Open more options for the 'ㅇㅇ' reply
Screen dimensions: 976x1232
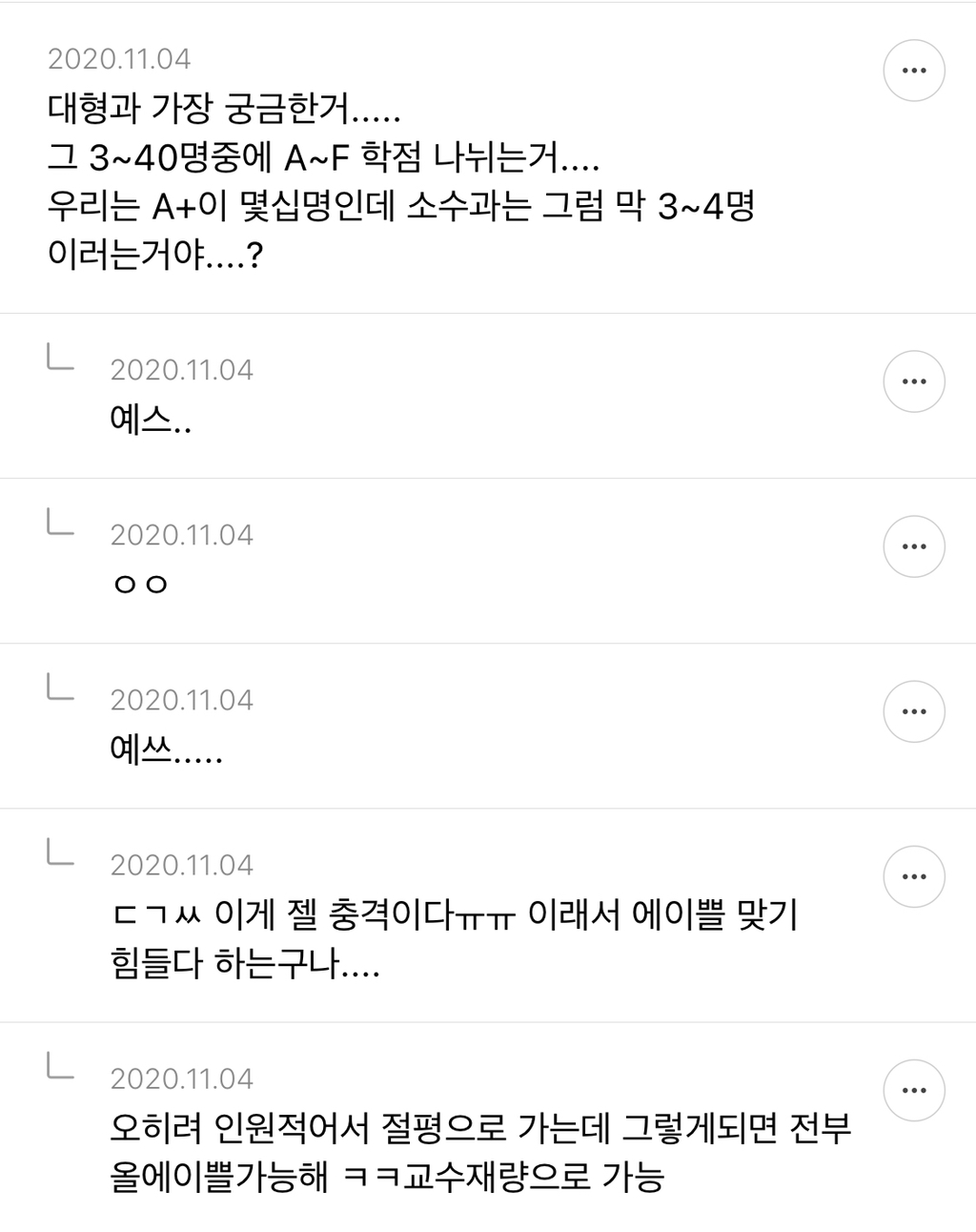pos(914,546)
